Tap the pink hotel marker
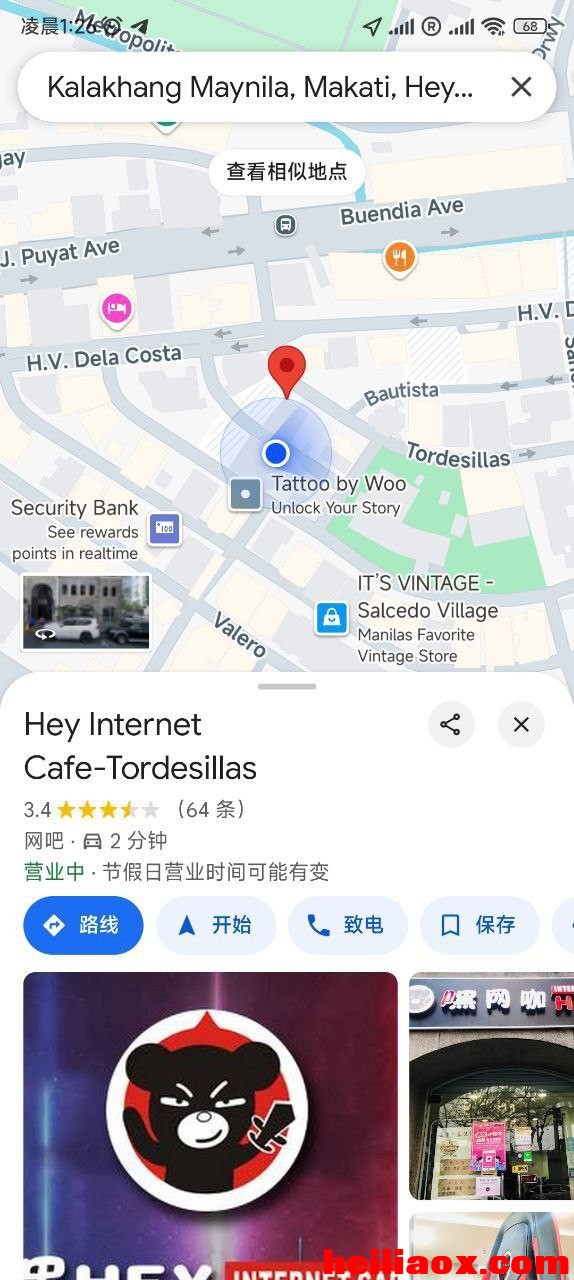 pyautogui.click(x=117, y=308)
